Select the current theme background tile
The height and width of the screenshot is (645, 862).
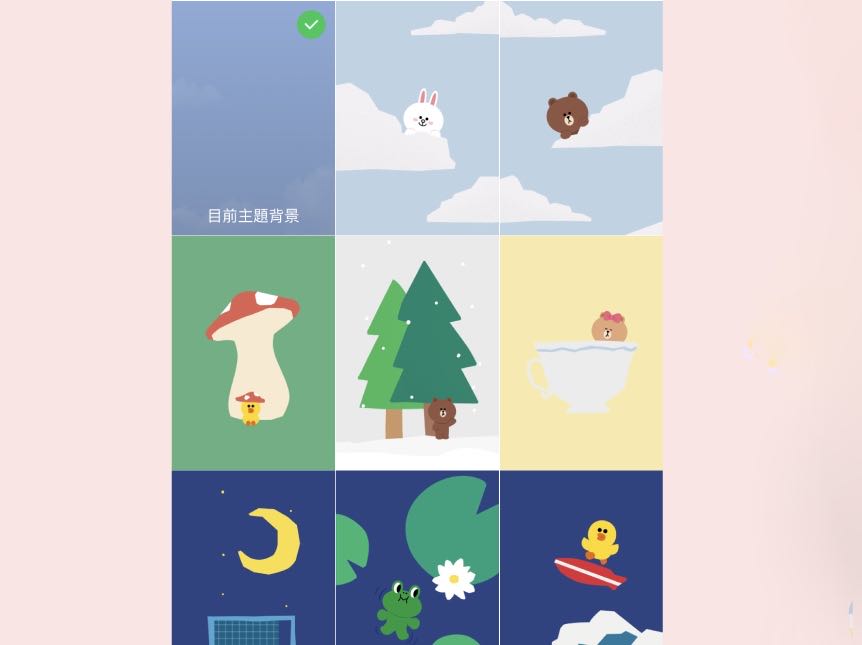point(253,118)
